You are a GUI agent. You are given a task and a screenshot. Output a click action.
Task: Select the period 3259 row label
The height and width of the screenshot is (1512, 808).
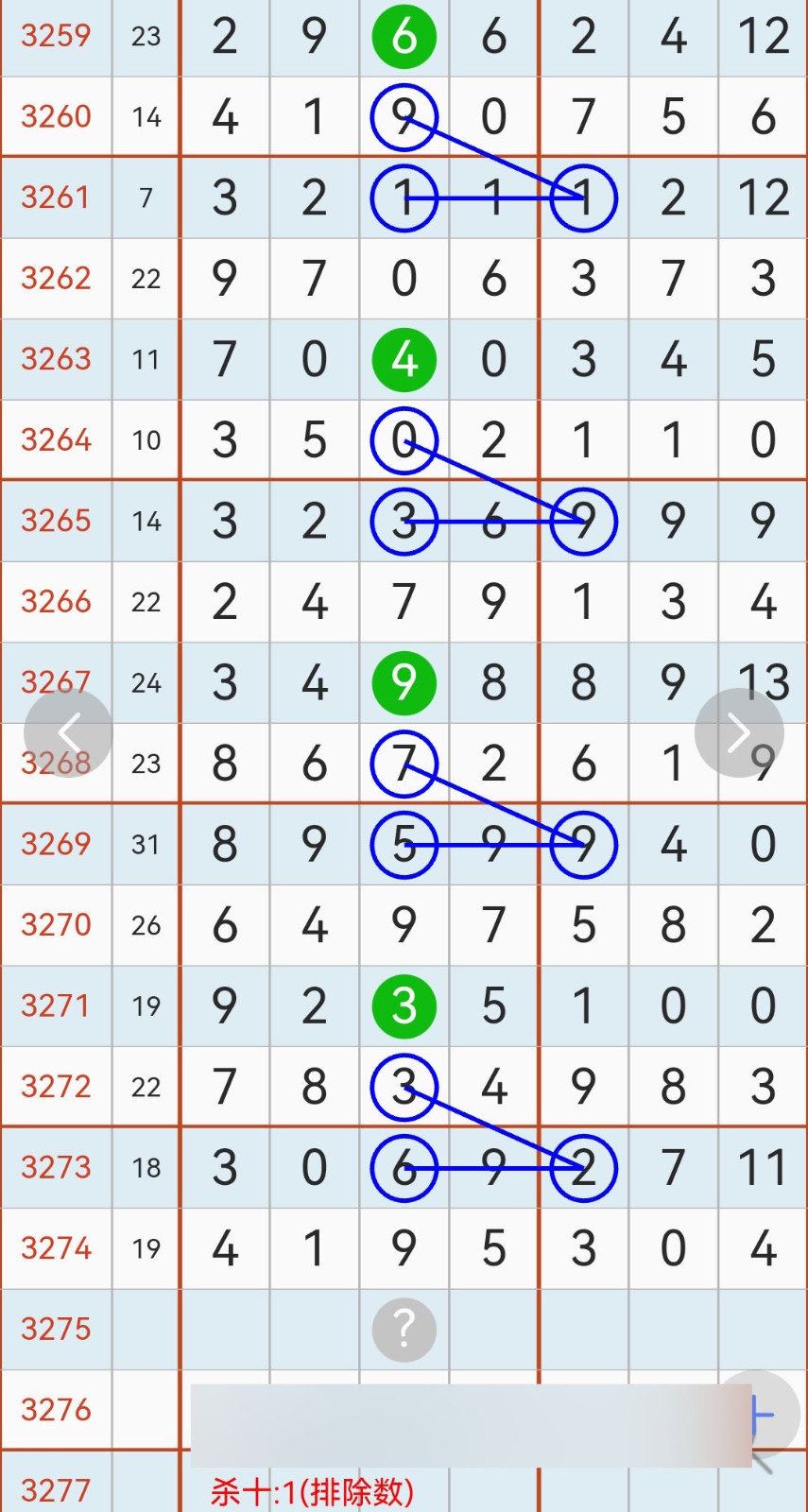click(x=56, y=36)
